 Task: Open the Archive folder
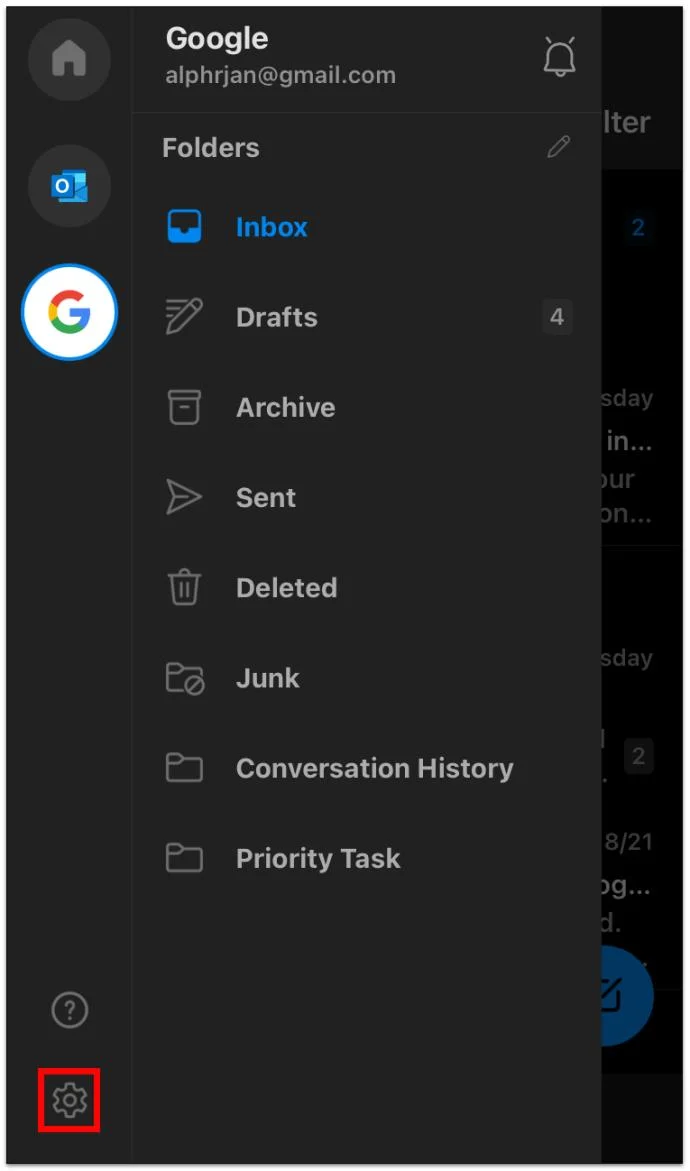click(x=285, y=407)
